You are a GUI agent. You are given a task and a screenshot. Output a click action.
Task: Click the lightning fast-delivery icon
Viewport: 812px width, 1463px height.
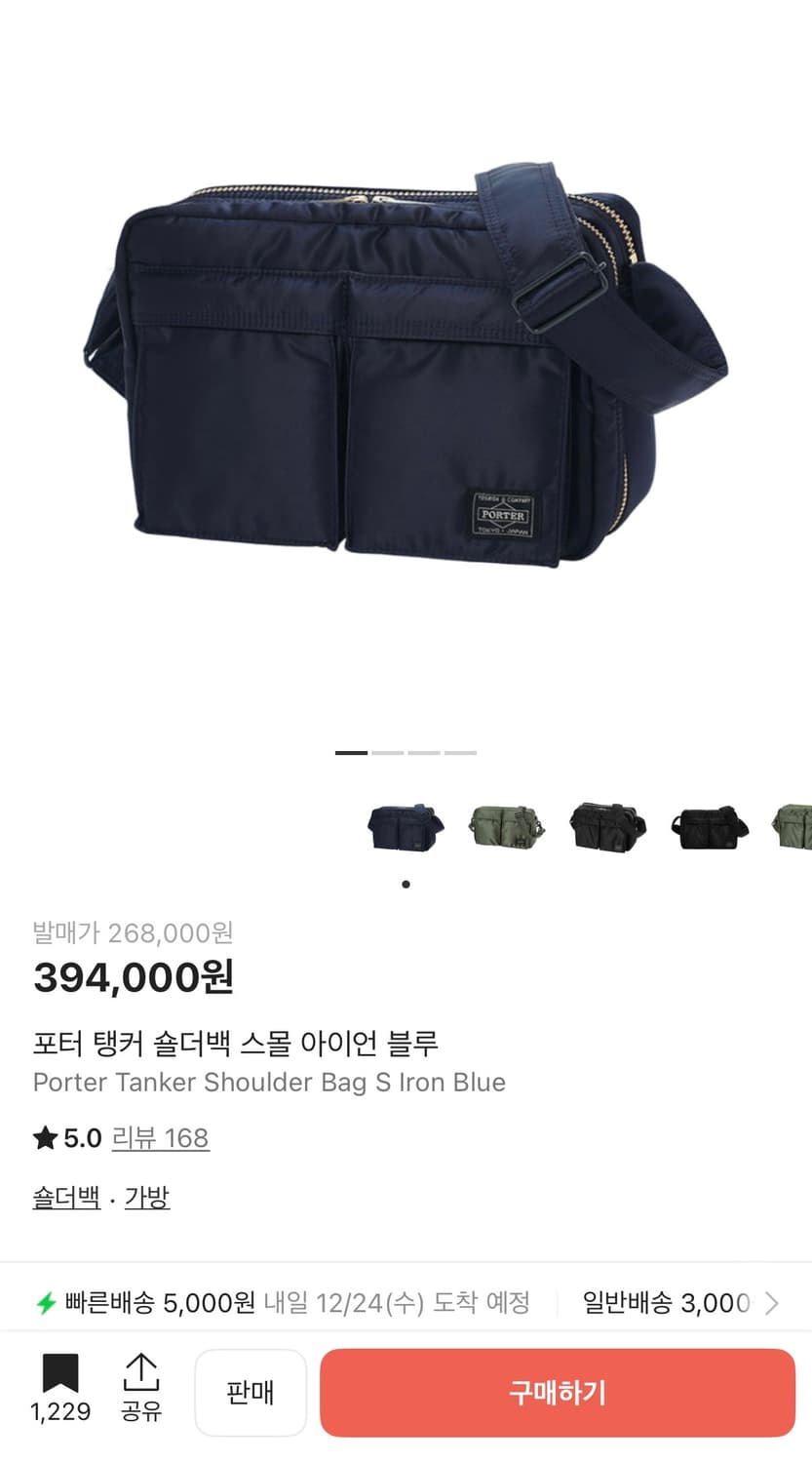[48, 1302]
